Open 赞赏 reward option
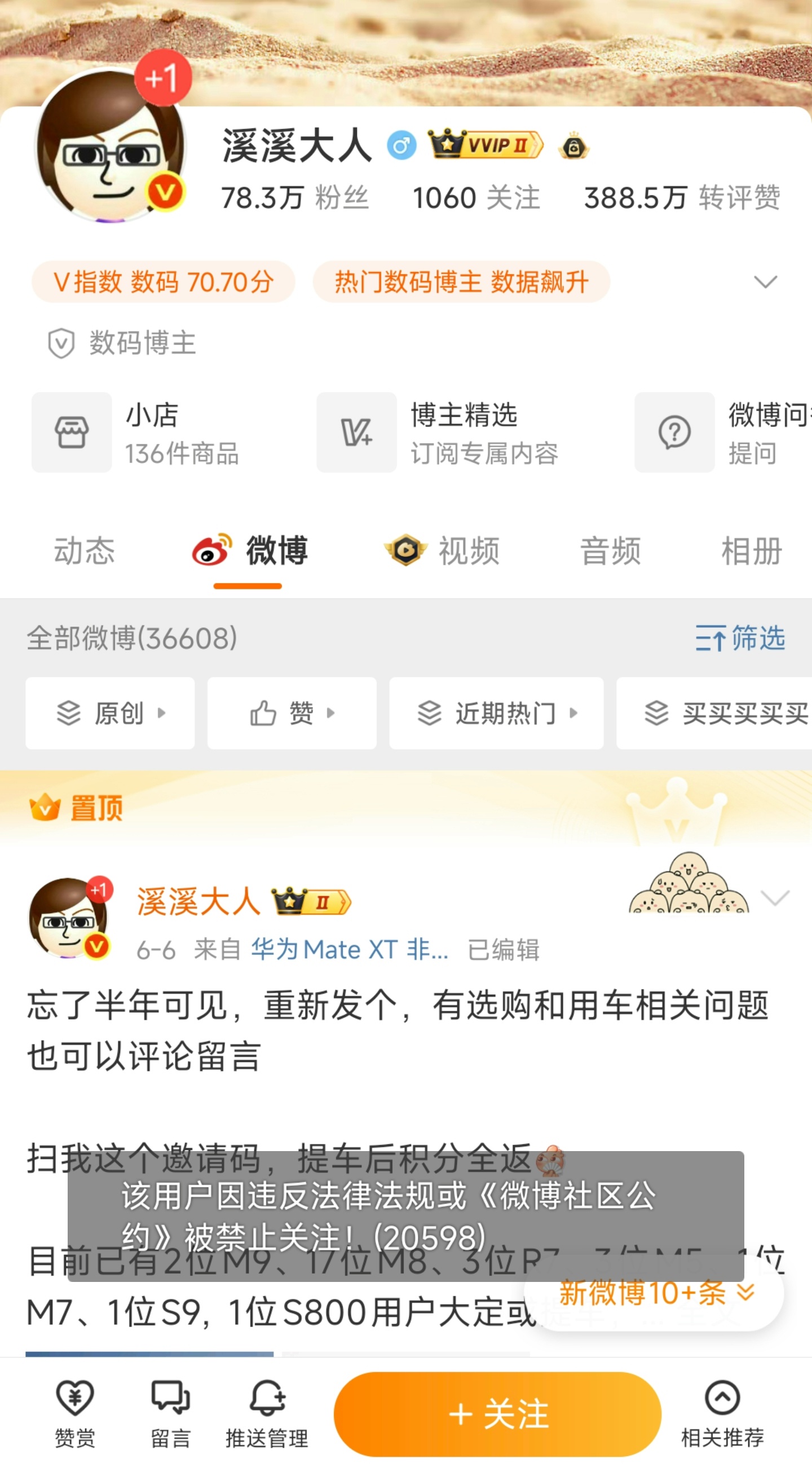This screenshot has width=812, height=1472. click(x=75, y=1413)
